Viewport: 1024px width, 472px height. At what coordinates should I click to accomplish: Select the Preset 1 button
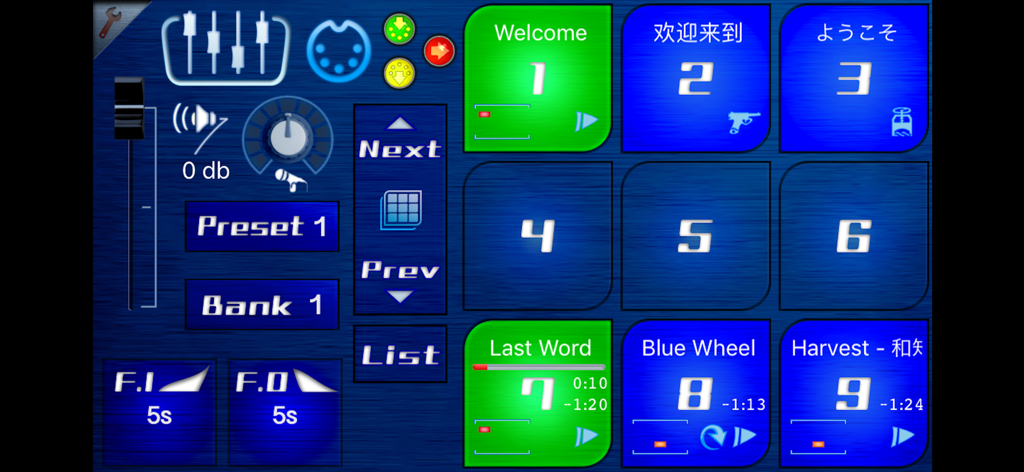point(262,226)
